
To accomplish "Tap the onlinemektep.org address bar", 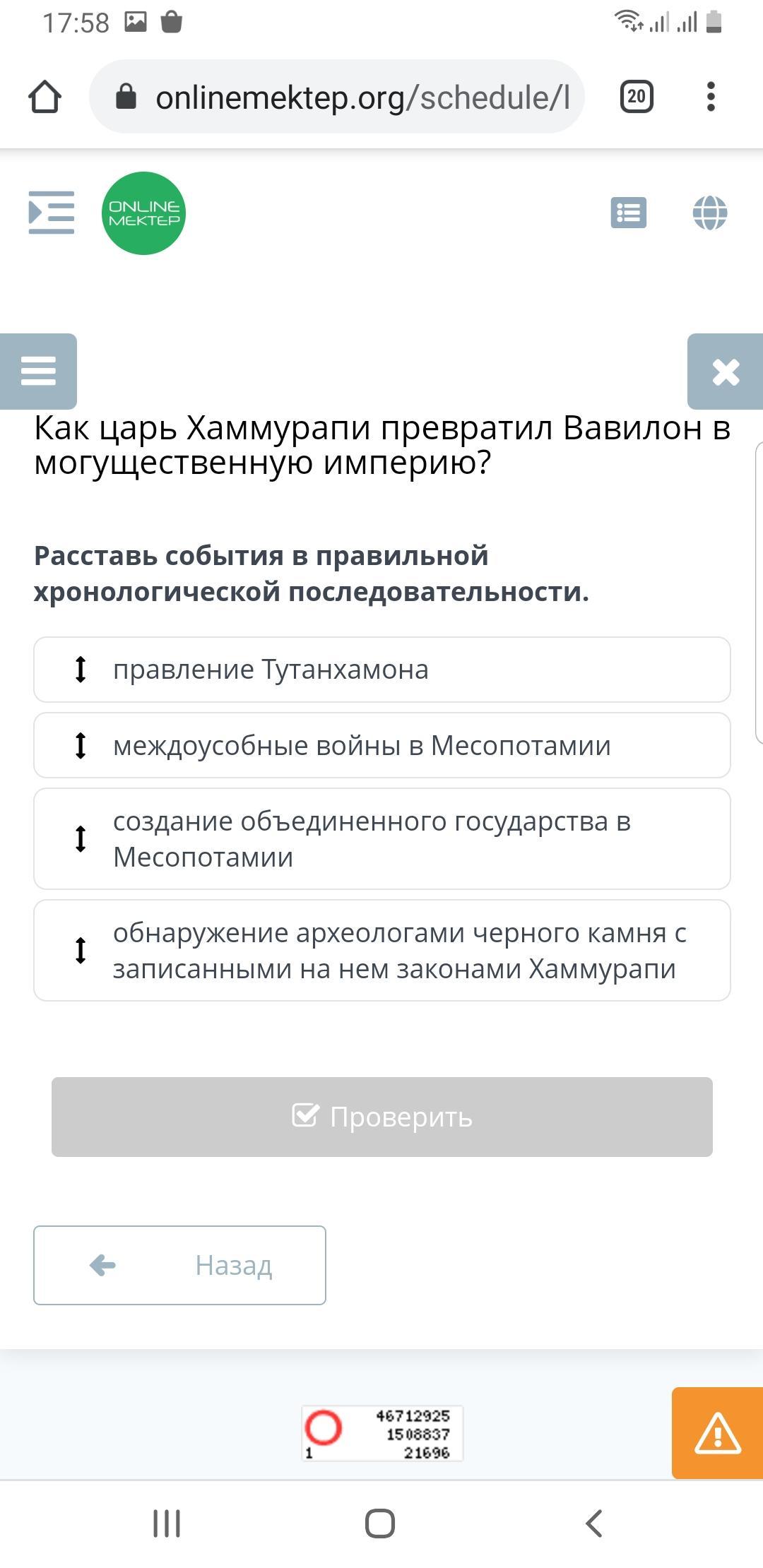I will click(337, 97).
